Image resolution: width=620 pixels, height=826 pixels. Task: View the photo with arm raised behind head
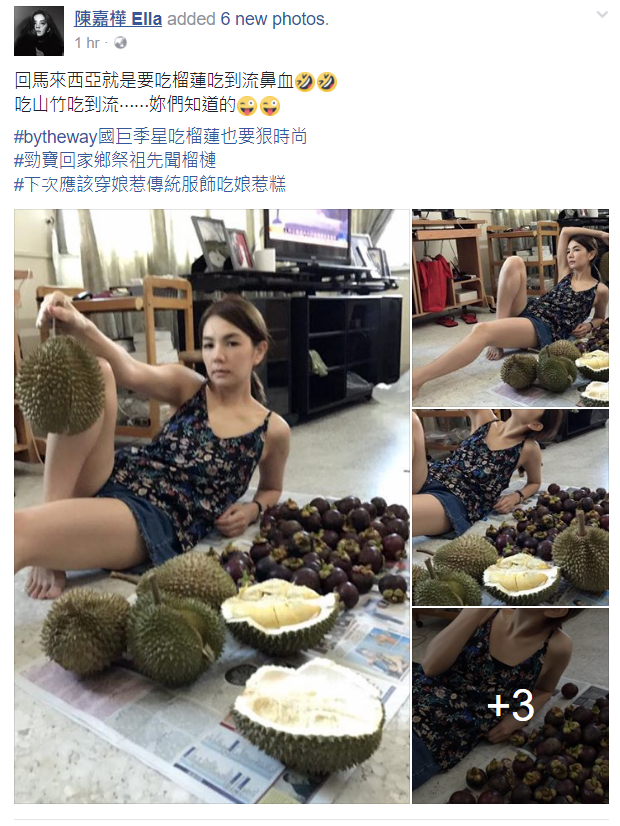pos(510,306)
